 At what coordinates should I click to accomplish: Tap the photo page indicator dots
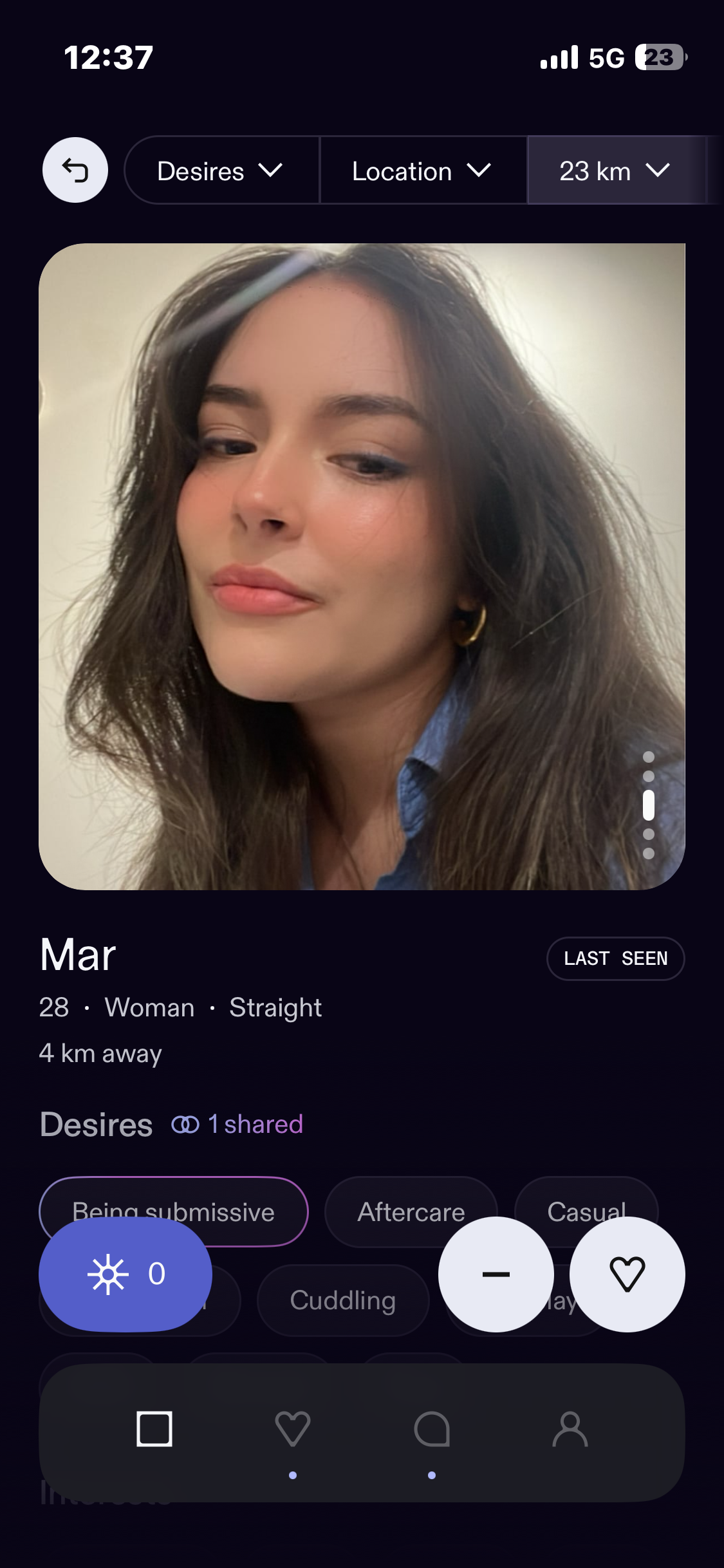649,805
